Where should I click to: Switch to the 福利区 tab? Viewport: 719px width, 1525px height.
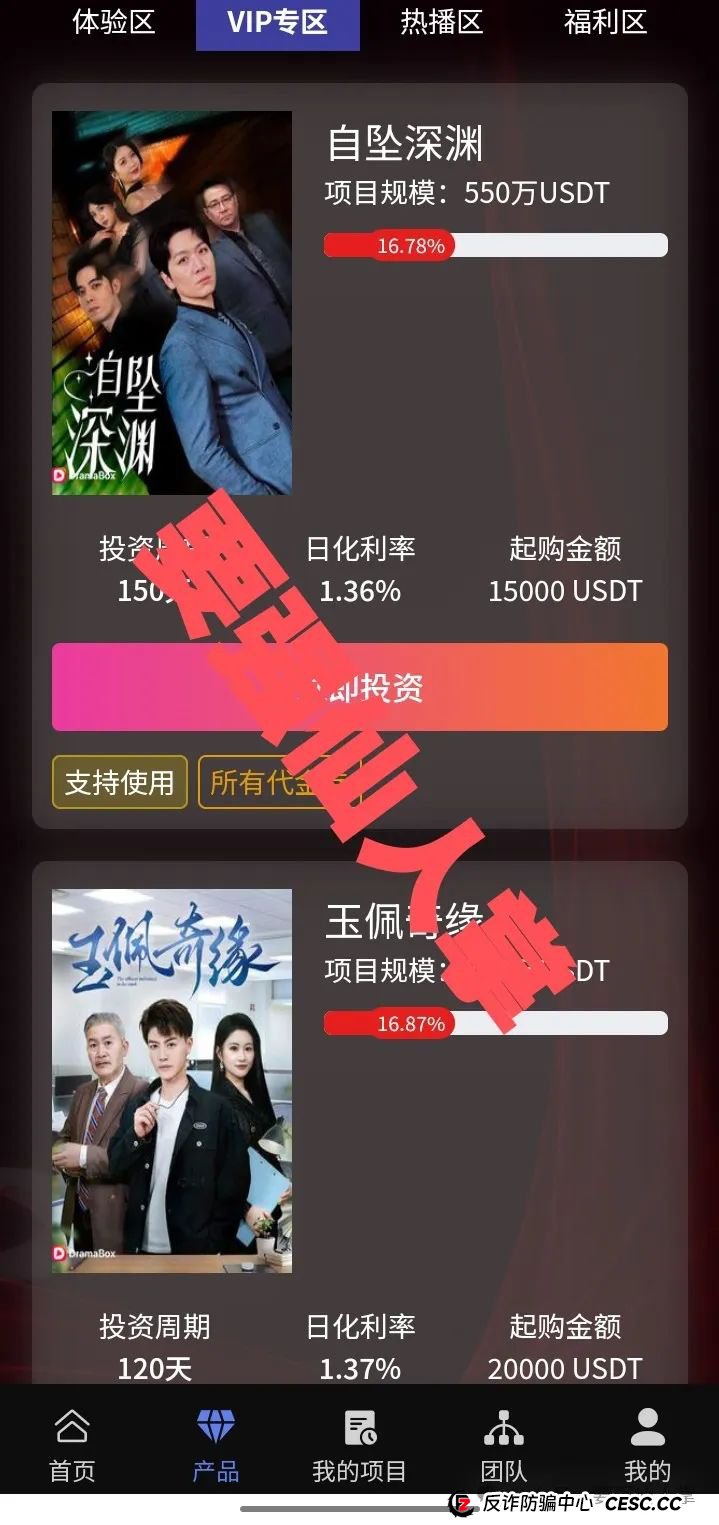pos(605,22)
